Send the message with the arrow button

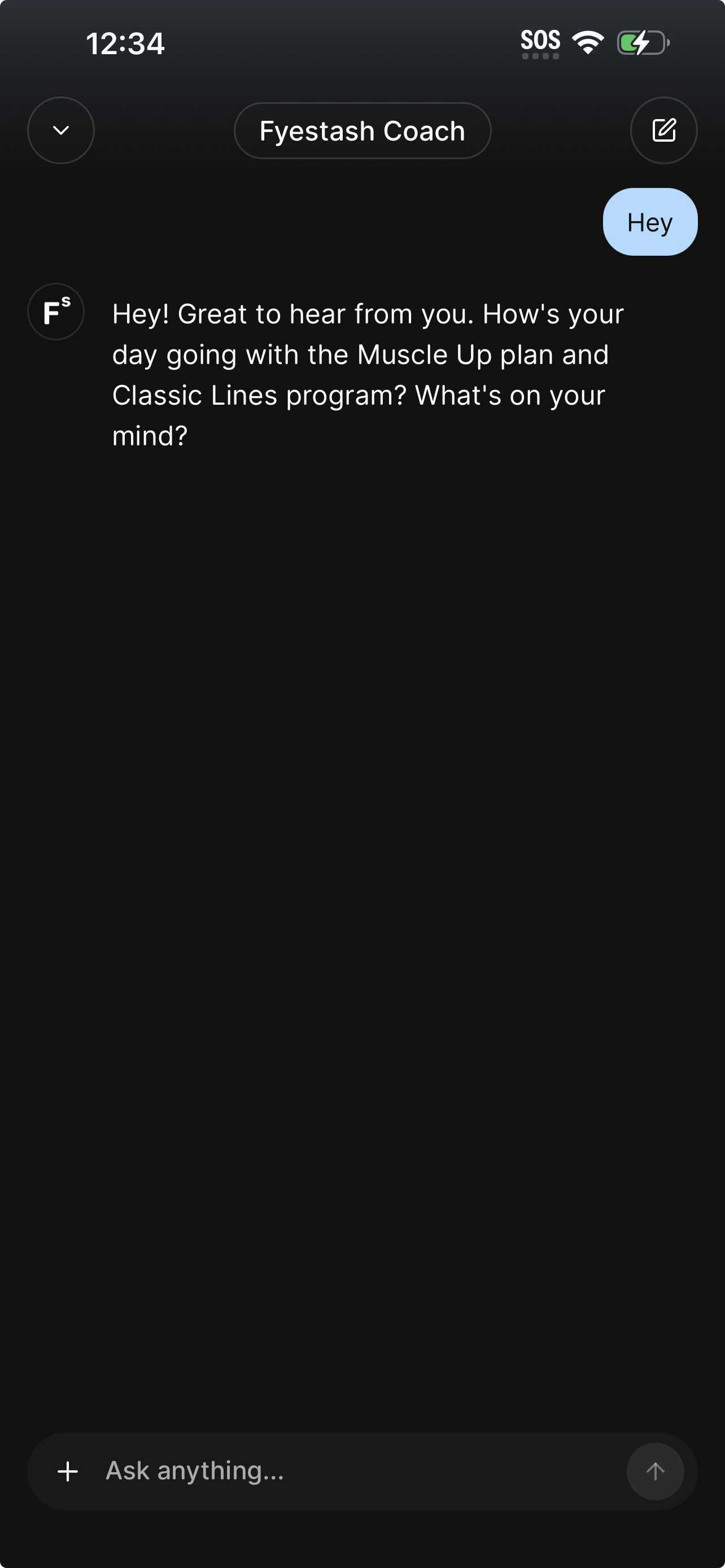click(x=655, y=1471)
